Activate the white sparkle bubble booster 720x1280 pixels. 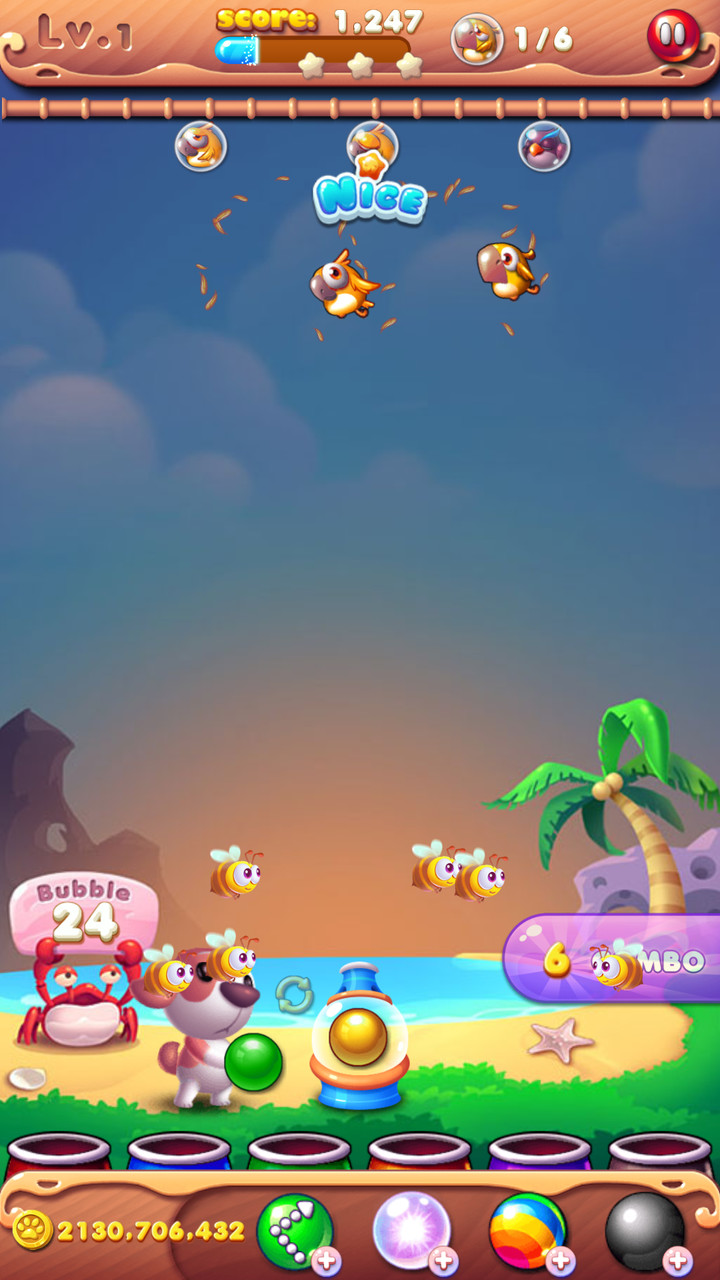coord(411,1230)
